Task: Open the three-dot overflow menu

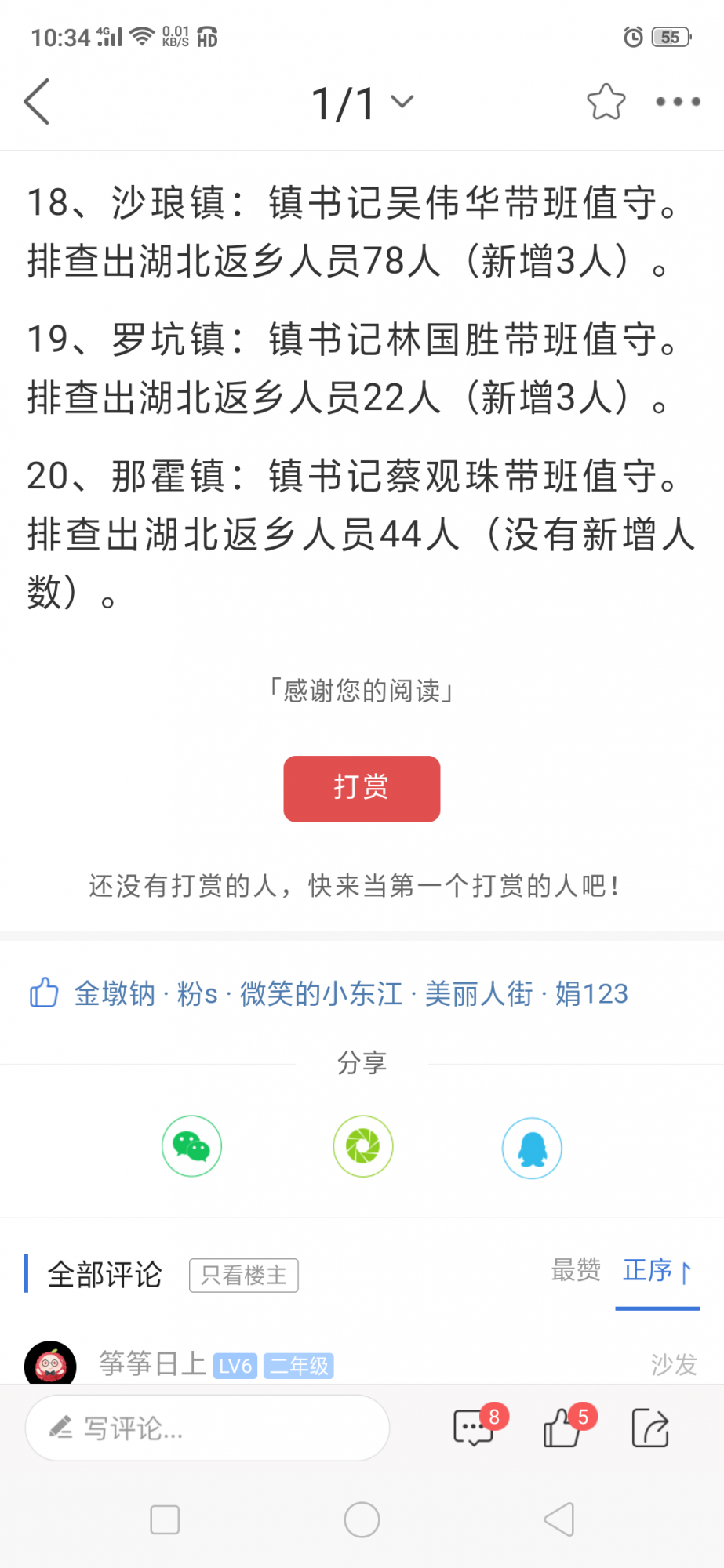Action: [678, 101]
